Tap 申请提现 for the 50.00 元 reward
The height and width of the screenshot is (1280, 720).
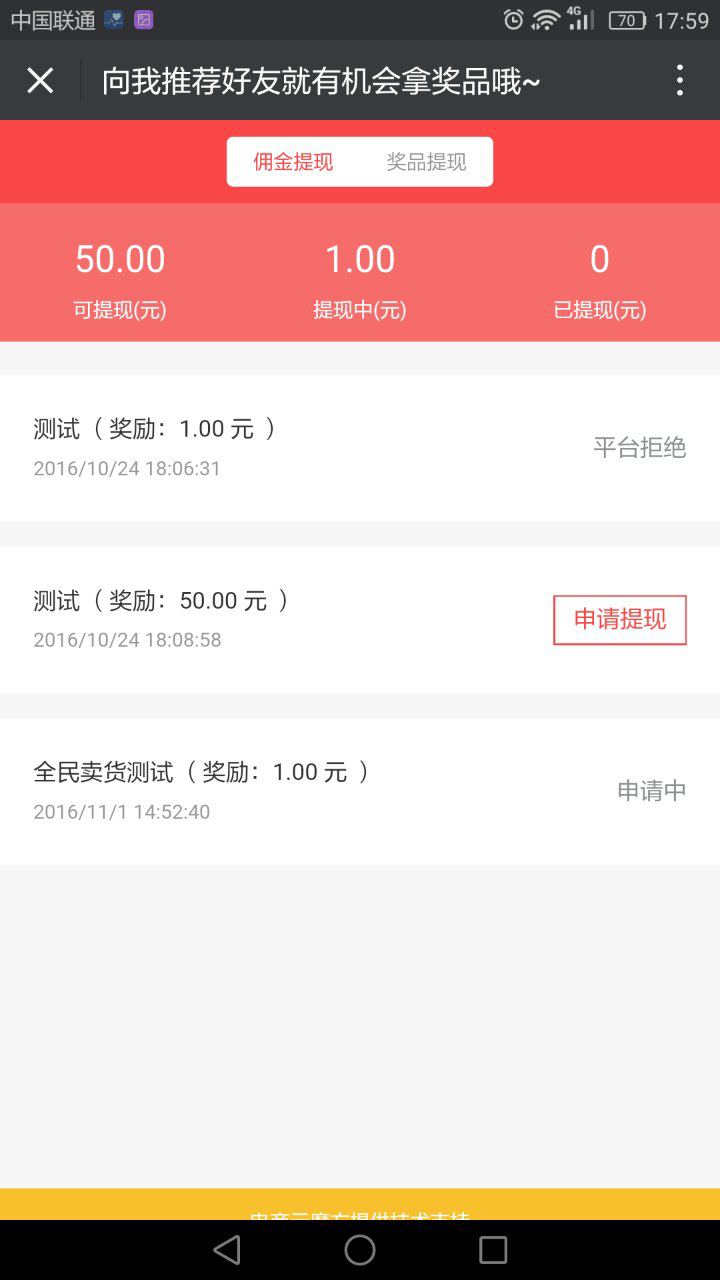coord(620,620)
